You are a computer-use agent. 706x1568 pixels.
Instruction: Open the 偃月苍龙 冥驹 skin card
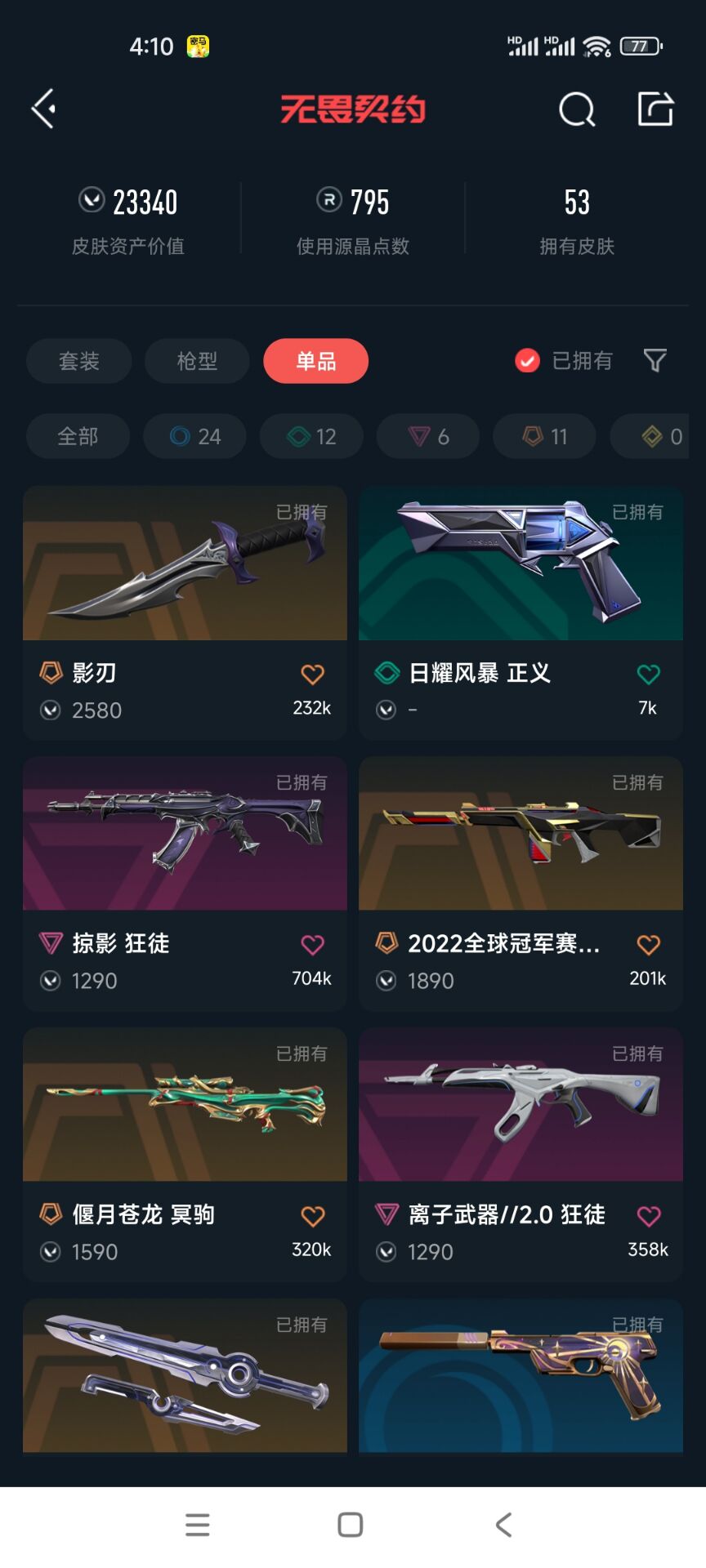185,1155
